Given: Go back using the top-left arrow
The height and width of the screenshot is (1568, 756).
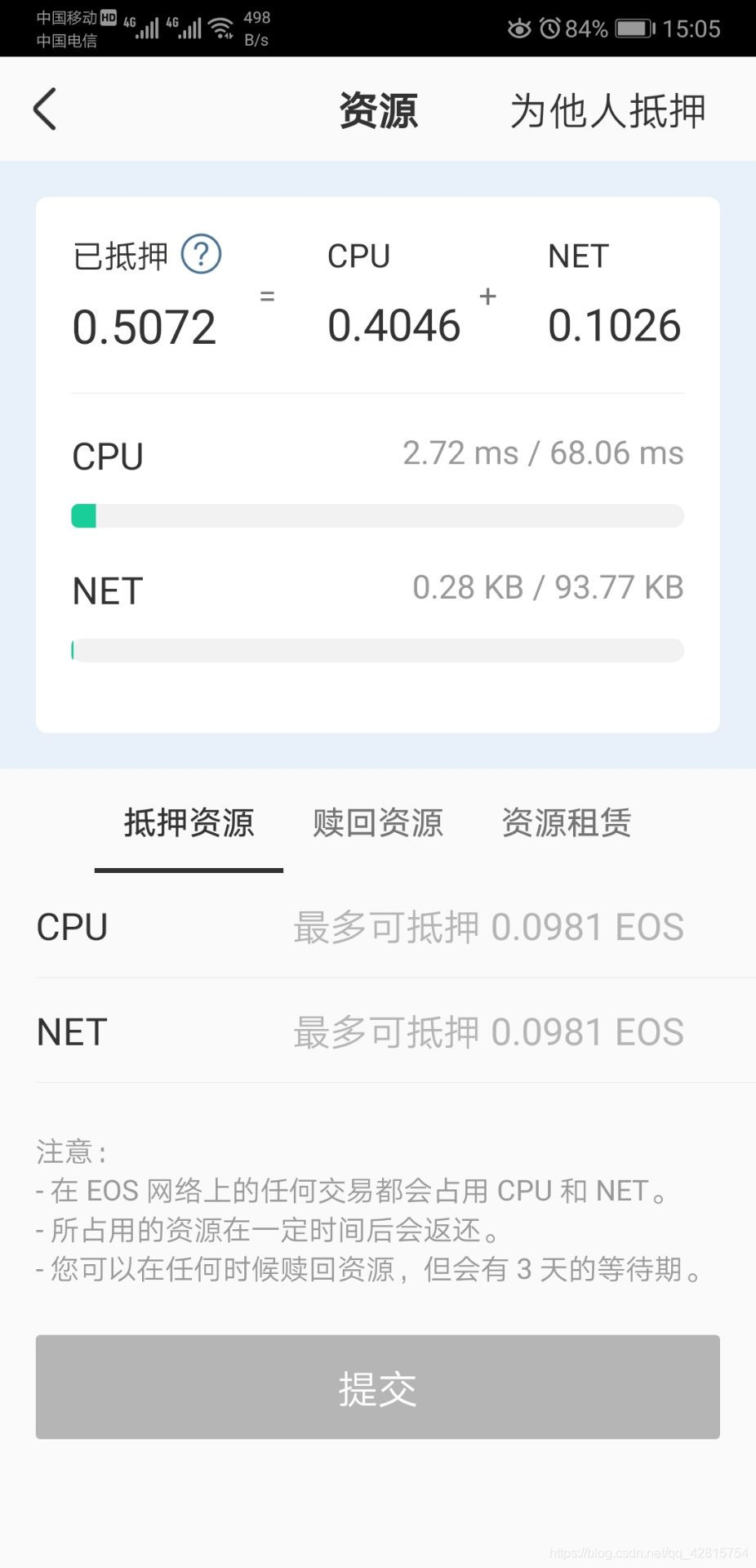Looking at the screenshot, I should click(x=46, y=109).
